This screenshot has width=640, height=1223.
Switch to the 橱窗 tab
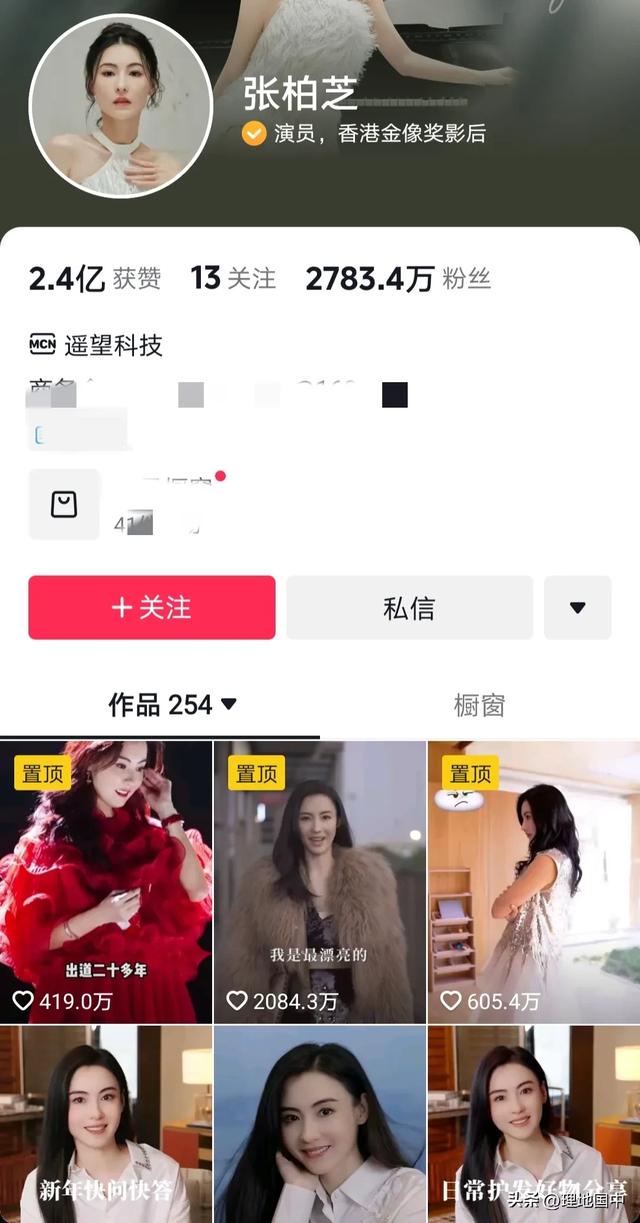point(479,705)
